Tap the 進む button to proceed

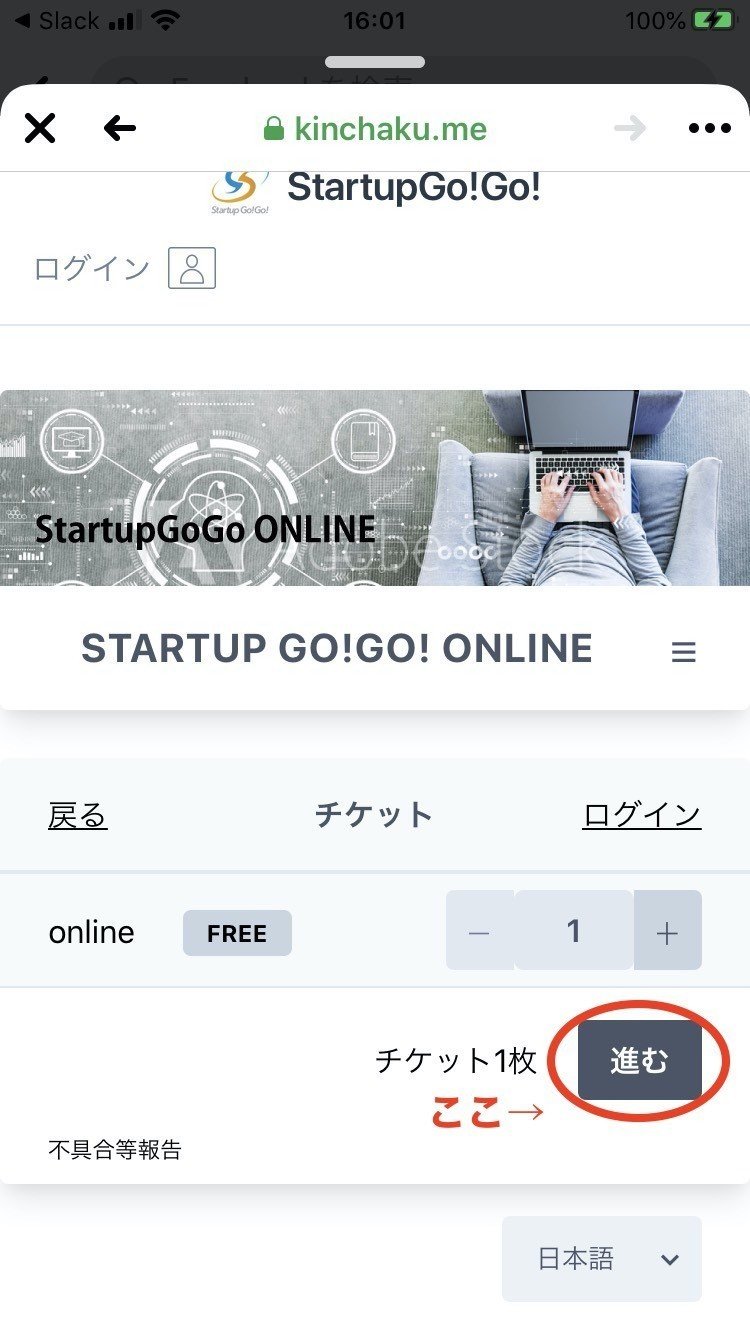coord(639,1060)
